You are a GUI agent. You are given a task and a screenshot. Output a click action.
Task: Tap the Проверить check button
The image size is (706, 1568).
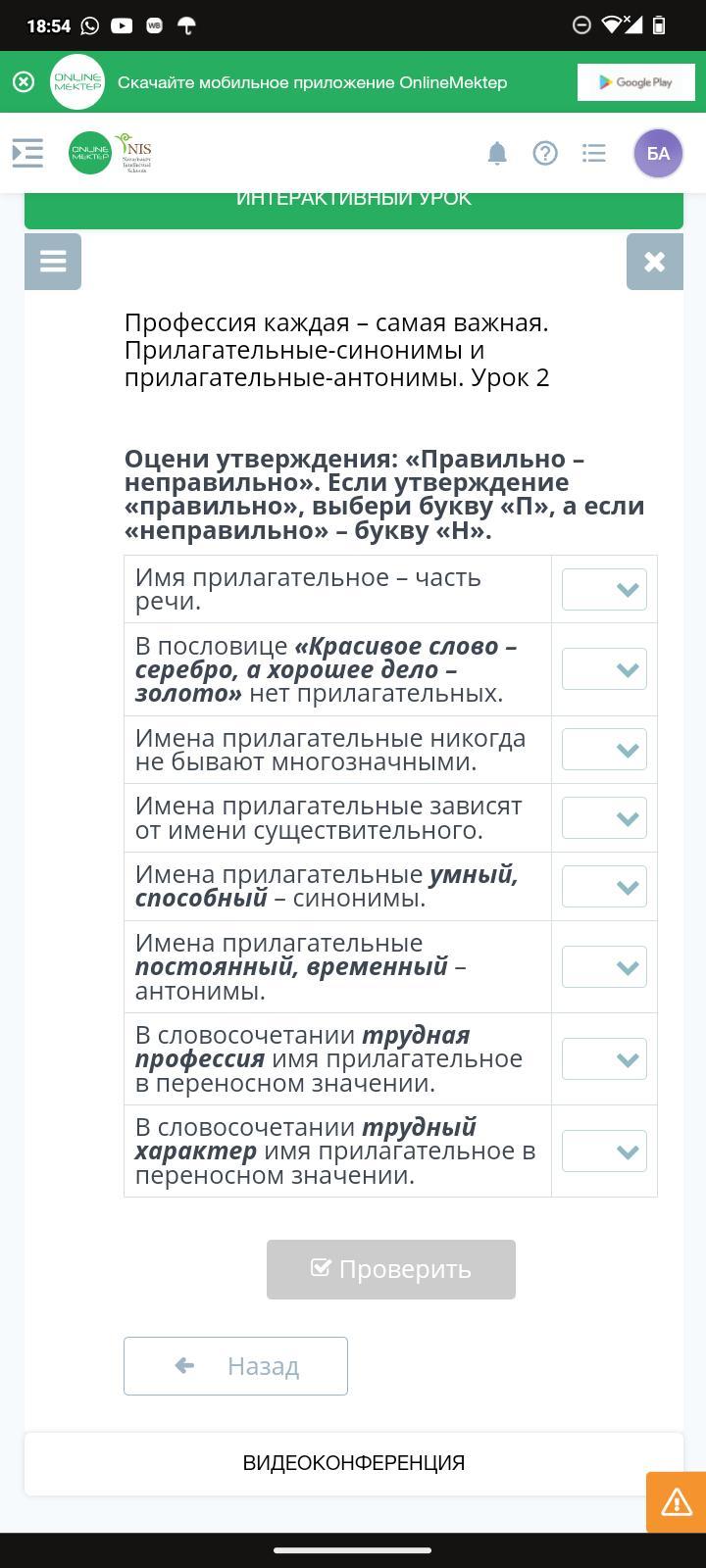pyautogui.click(x=391, y=1269)
